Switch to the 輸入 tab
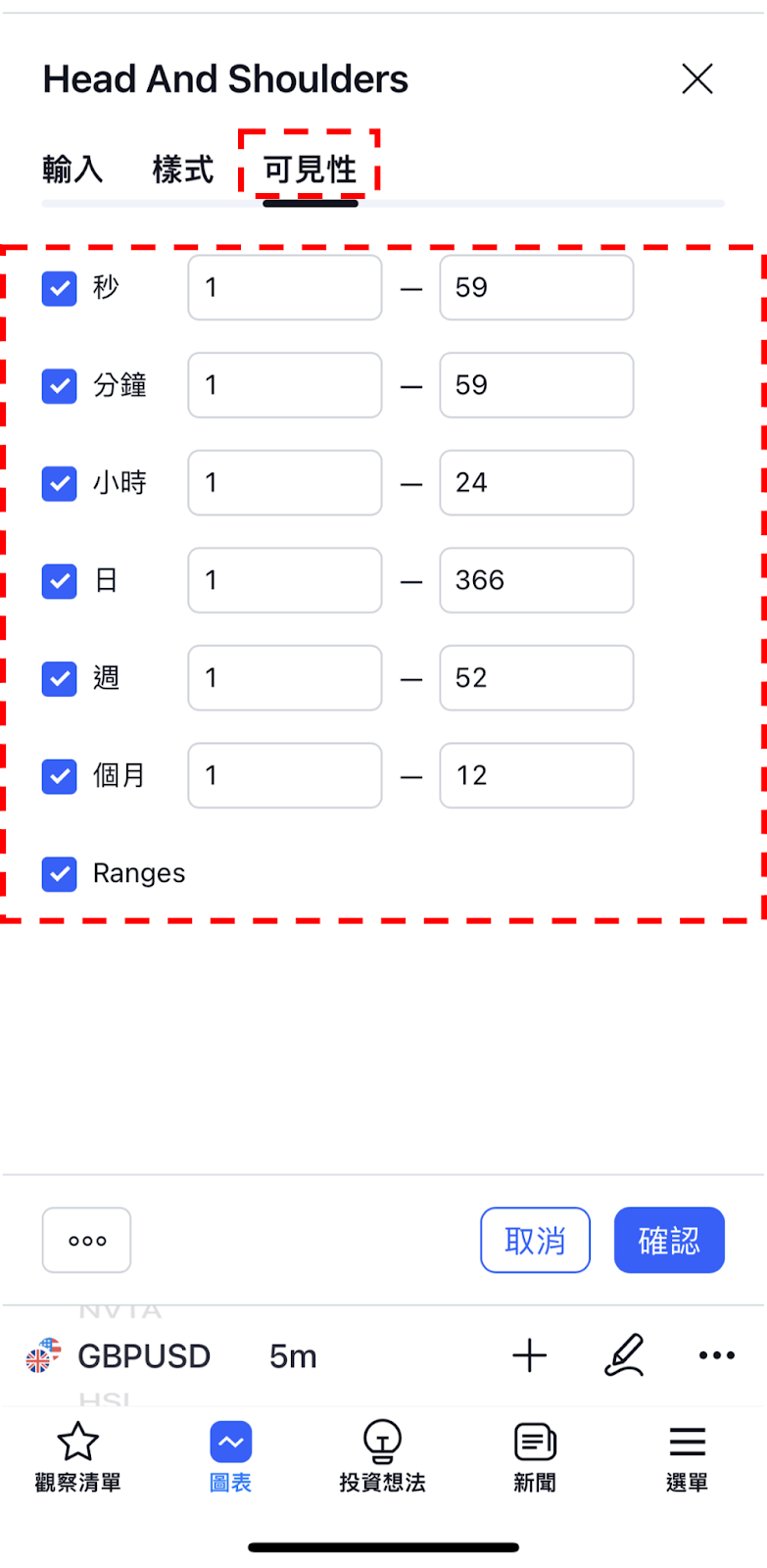The height and width of the screenshot is (1568, 767). (x=72, y=170)
